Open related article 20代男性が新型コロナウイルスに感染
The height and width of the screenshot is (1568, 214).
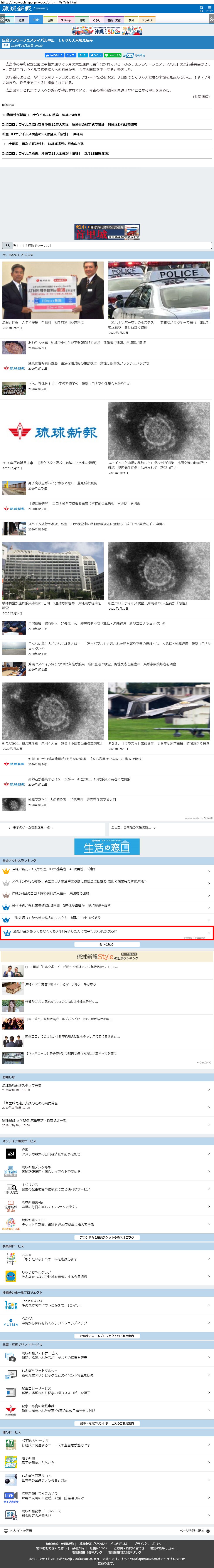(x=41, y=114)
